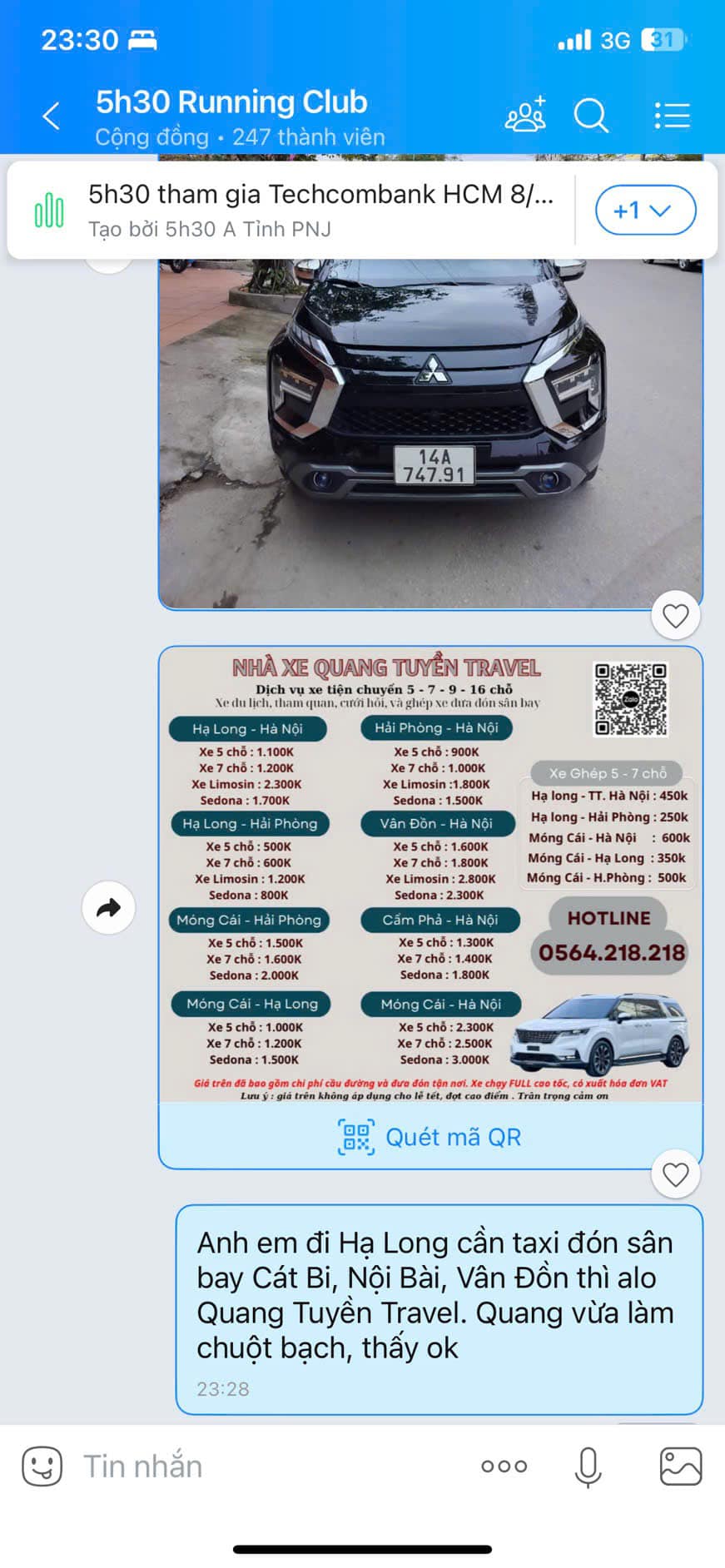Forward the Quang Tuyền Travel flyer image
725x1568 pixels.
109,907
